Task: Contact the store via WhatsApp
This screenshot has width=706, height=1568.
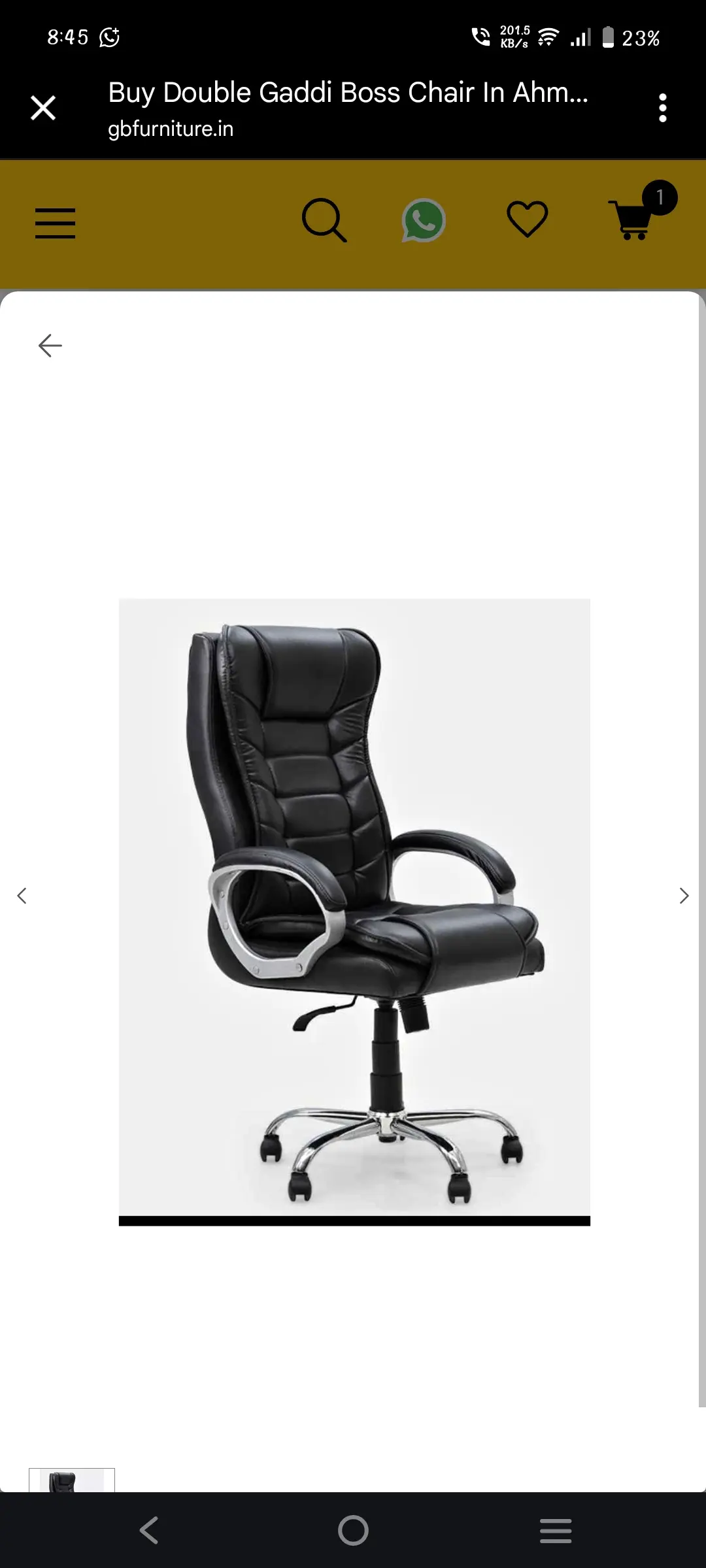Action: [424, 221]
